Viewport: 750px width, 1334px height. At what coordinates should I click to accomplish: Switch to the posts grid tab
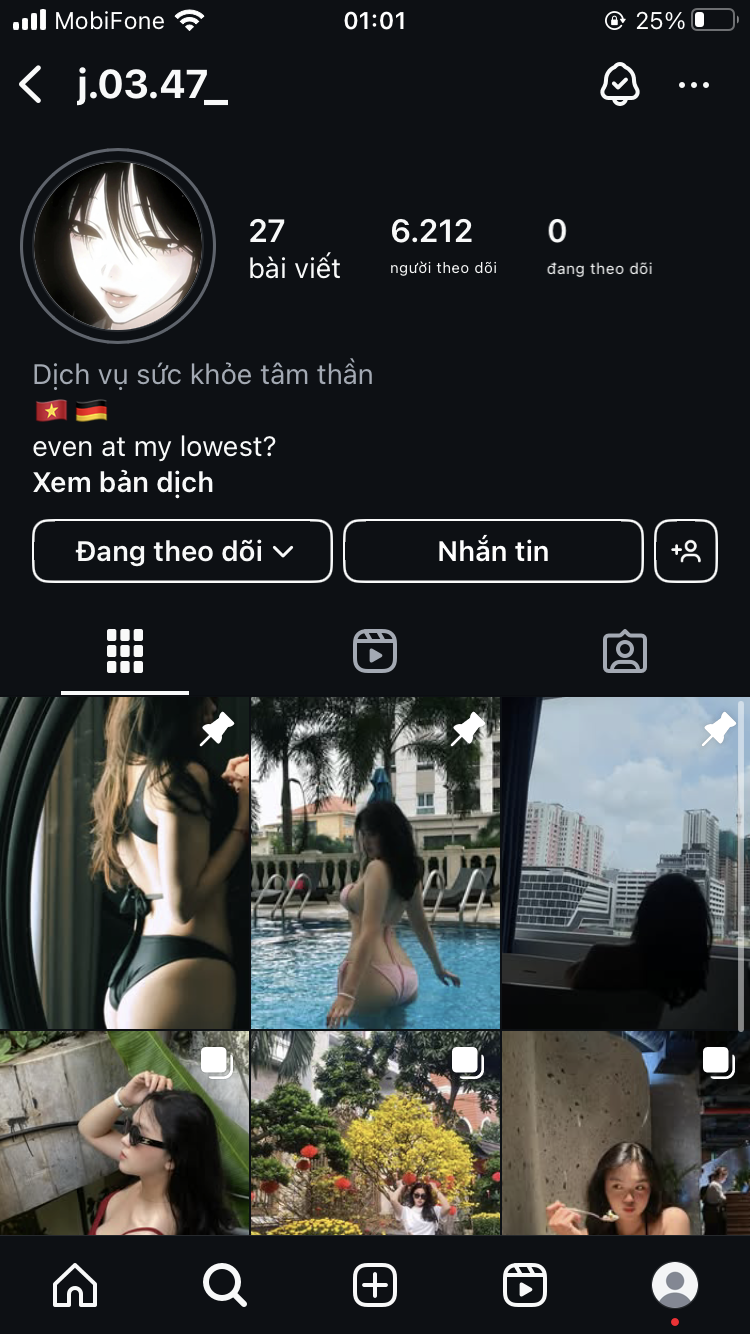coord(125,652)
